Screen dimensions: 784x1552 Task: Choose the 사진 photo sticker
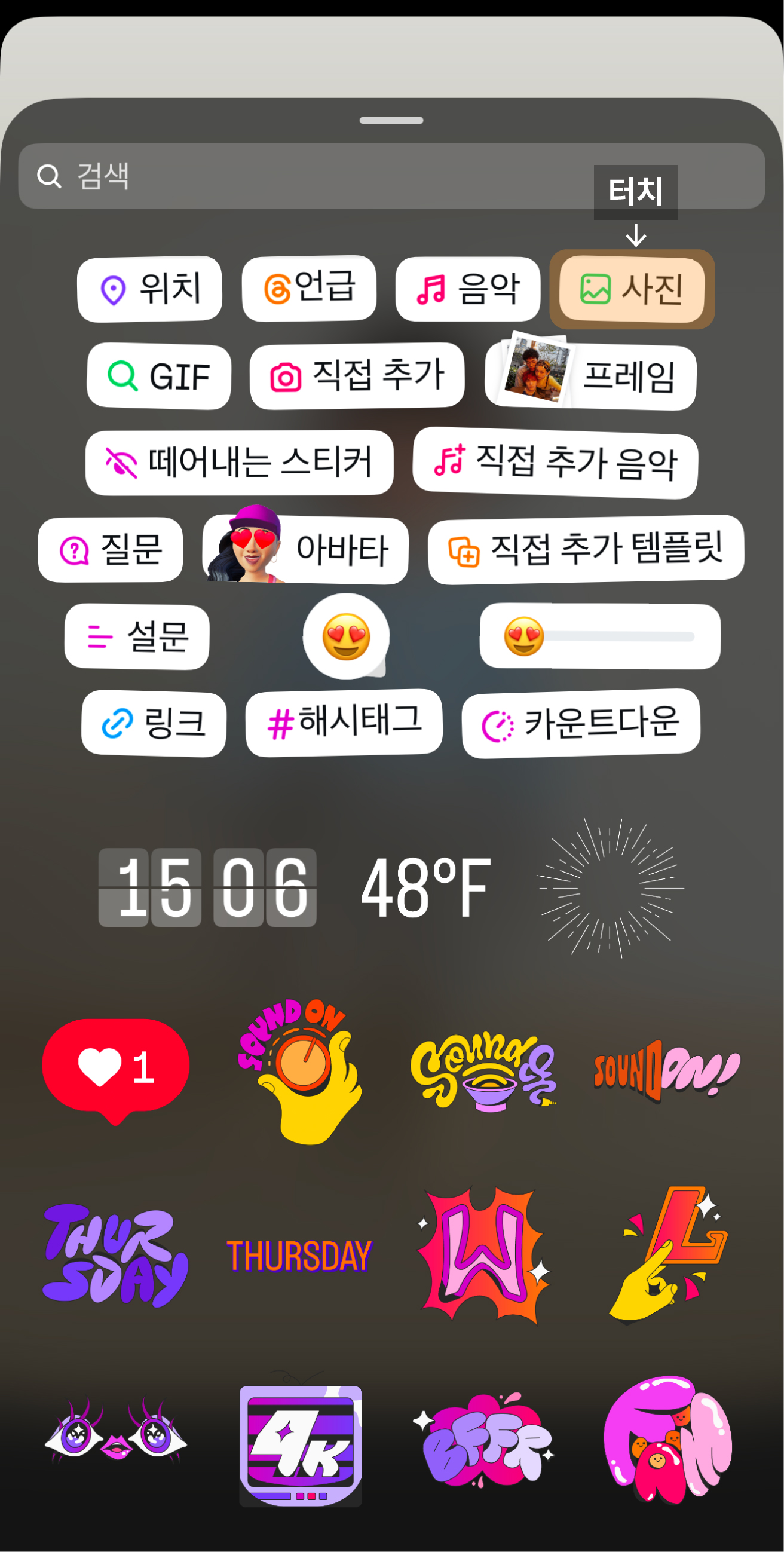[632, 289]
